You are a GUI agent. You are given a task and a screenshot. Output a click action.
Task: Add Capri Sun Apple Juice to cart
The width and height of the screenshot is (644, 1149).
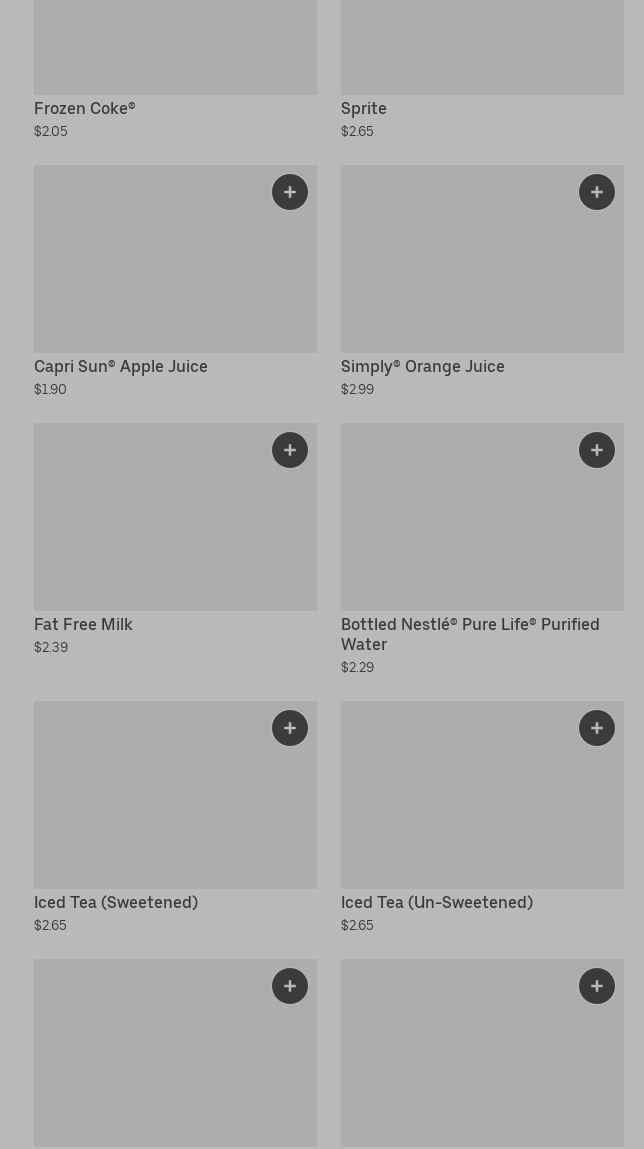(x=289, y=192)
